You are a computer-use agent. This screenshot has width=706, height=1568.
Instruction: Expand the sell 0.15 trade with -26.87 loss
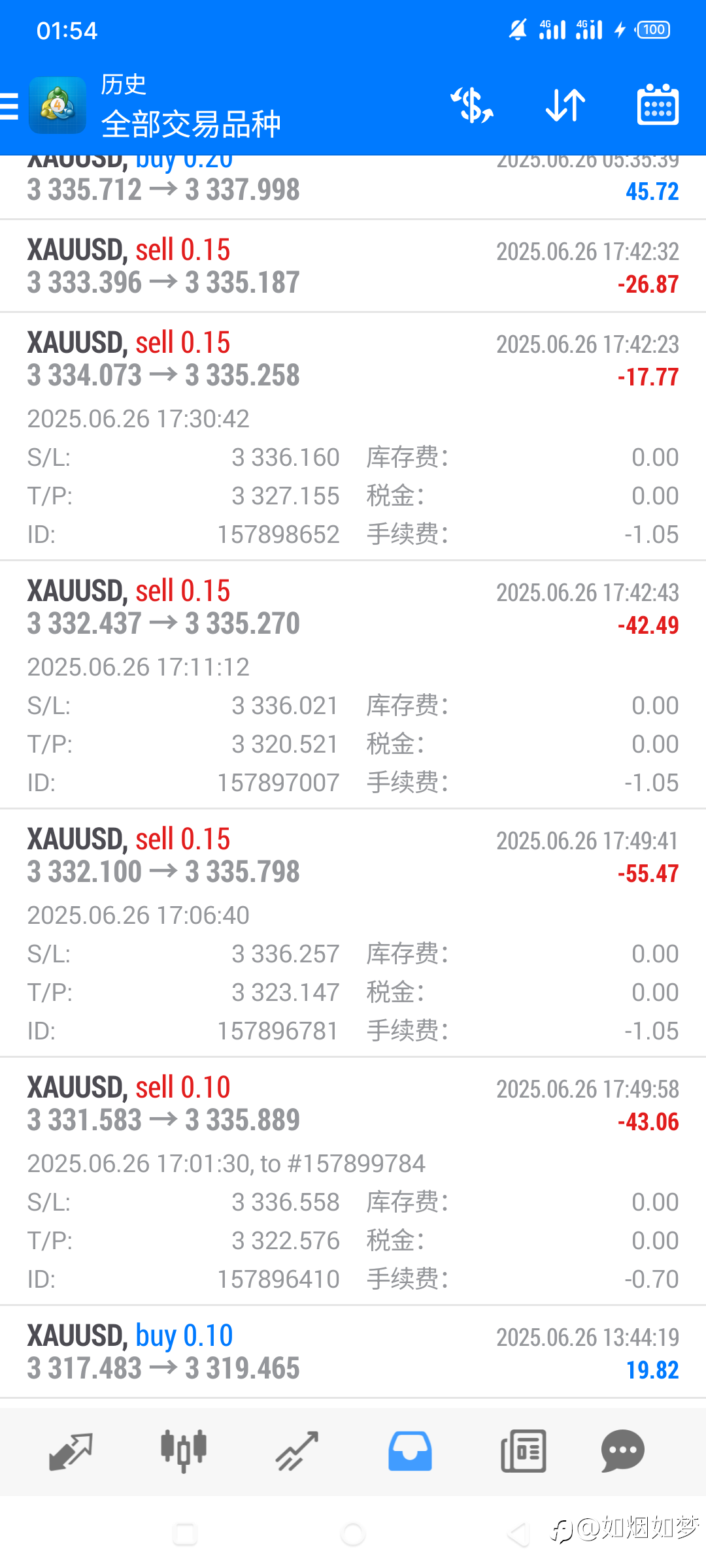pyautogui.click(x=353, y=266)
